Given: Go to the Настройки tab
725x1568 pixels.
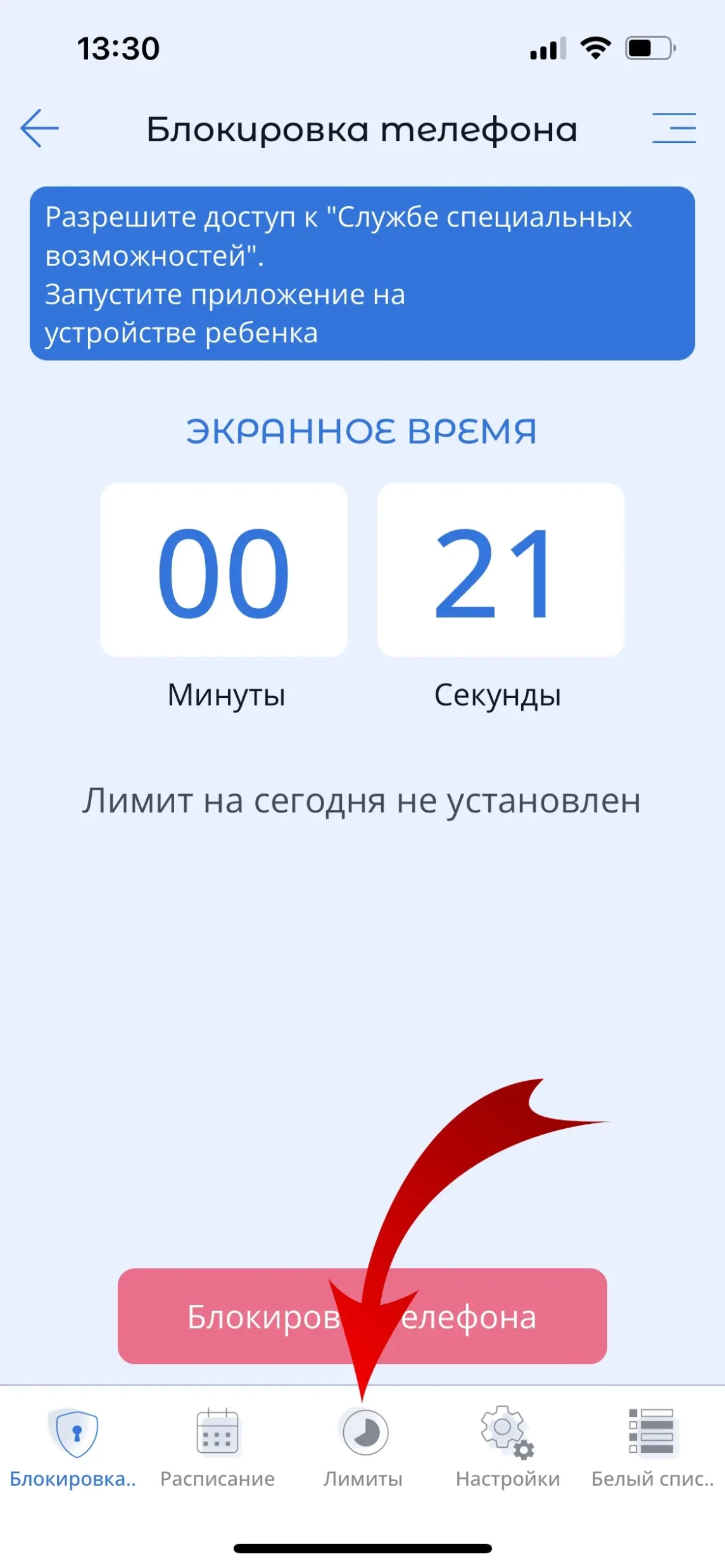Looking at the screenshot, I should click(x=507, y=1447).
